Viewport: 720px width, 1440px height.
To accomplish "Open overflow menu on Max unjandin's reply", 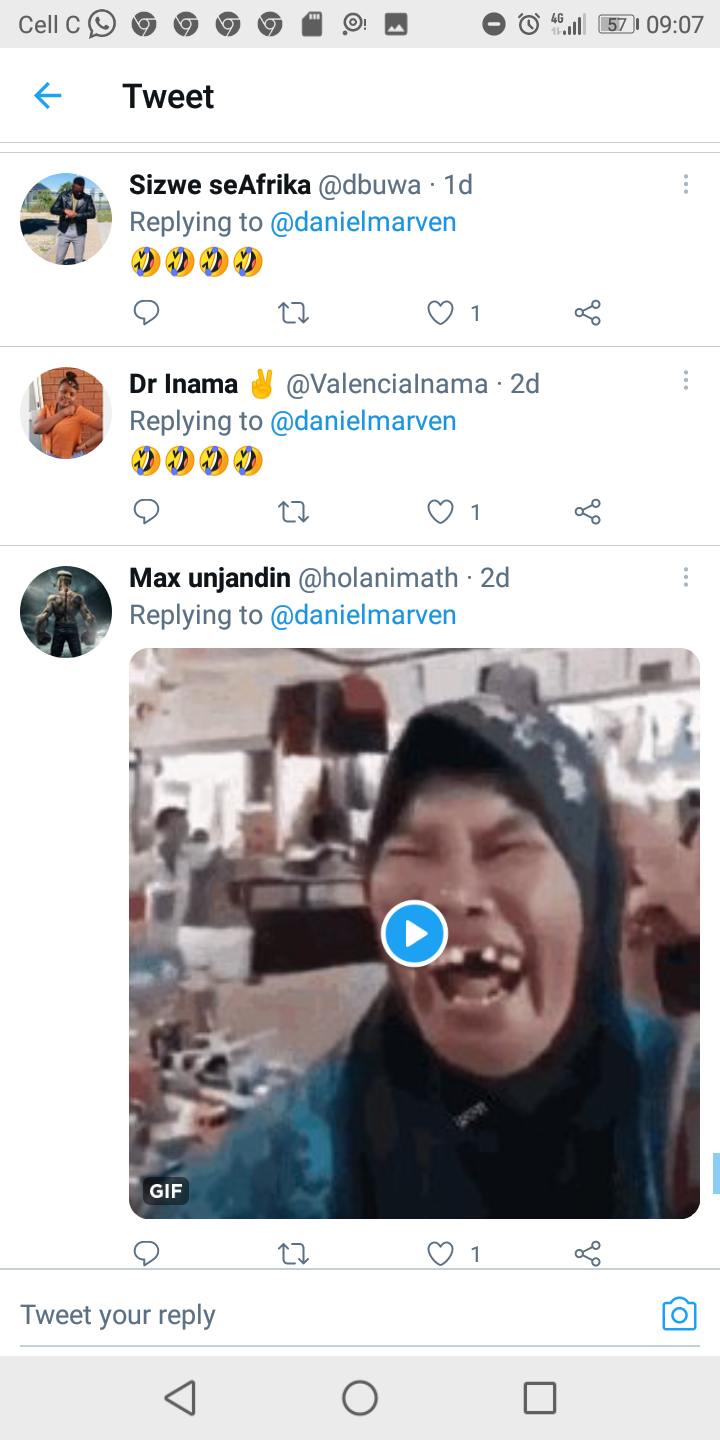I will click(x=686, y=577).
